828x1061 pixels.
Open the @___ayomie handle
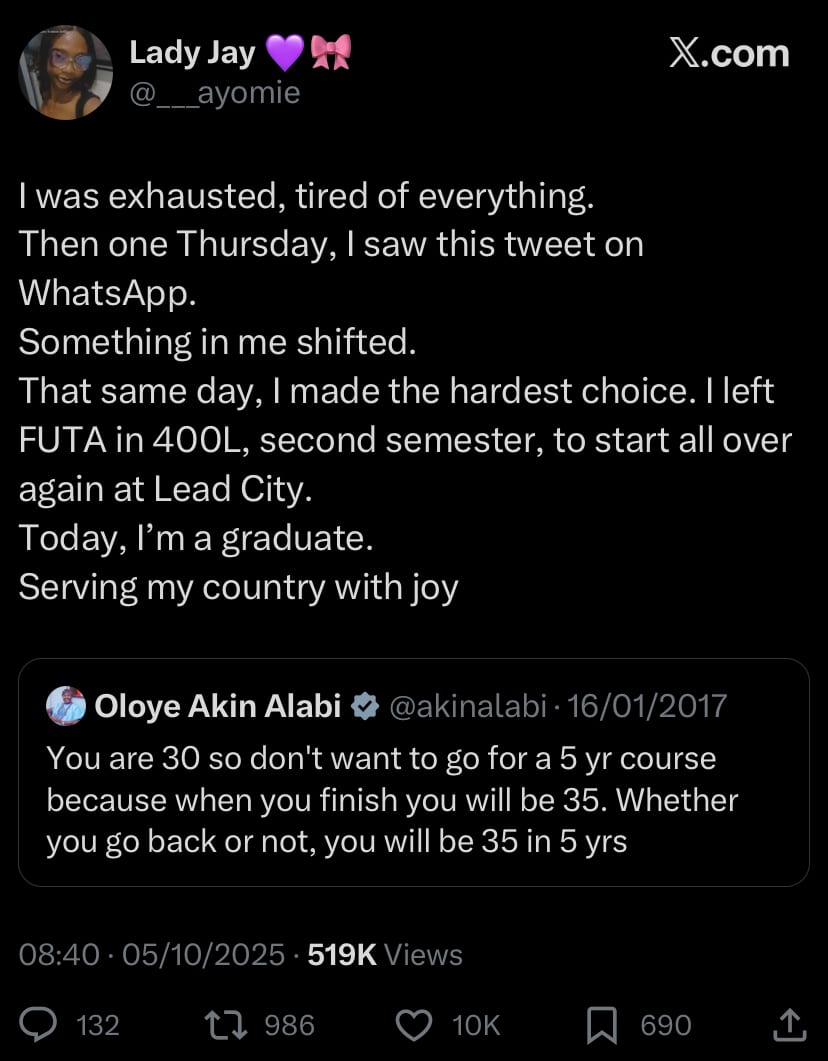click(x=214, y=94)
